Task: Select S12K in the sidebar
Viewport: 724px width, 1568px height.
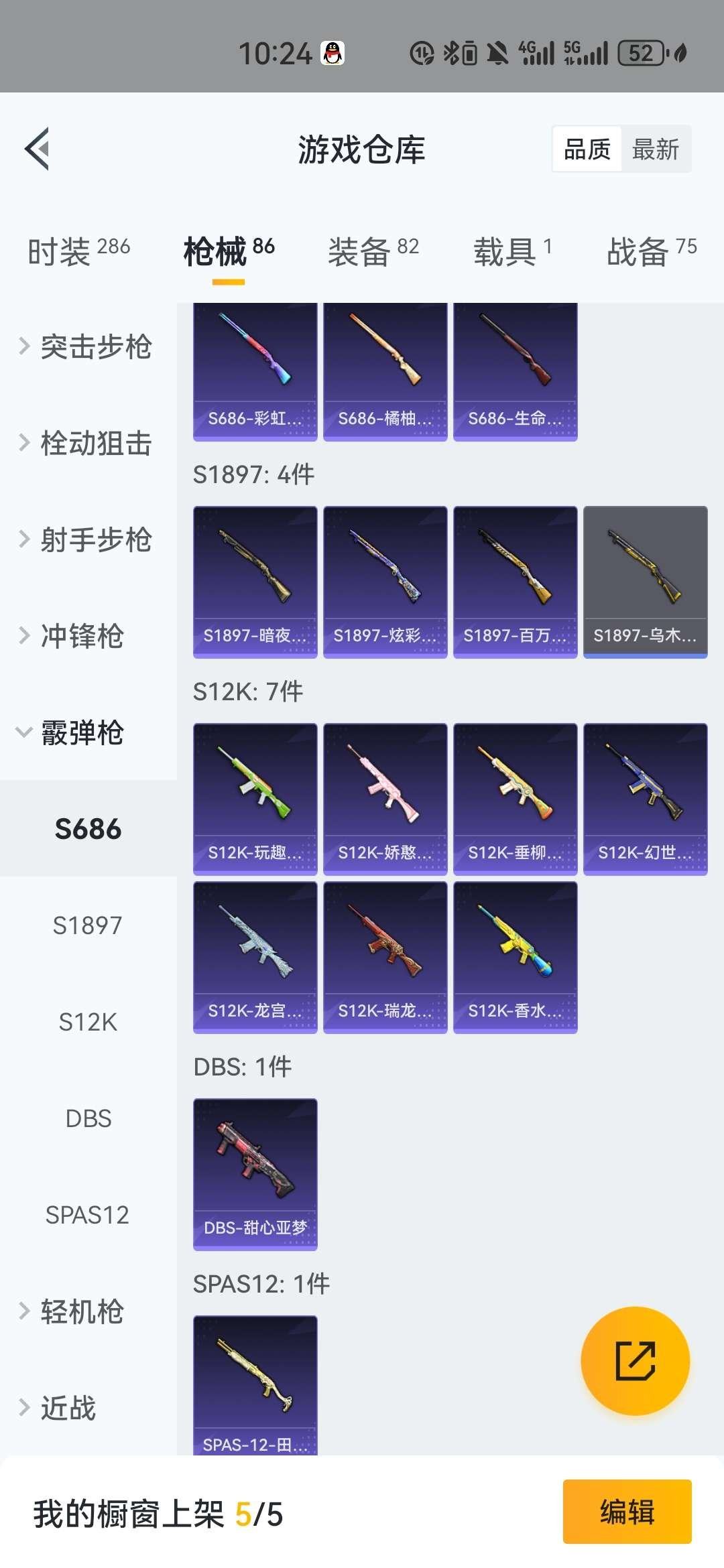Action: coord(88,1022)
